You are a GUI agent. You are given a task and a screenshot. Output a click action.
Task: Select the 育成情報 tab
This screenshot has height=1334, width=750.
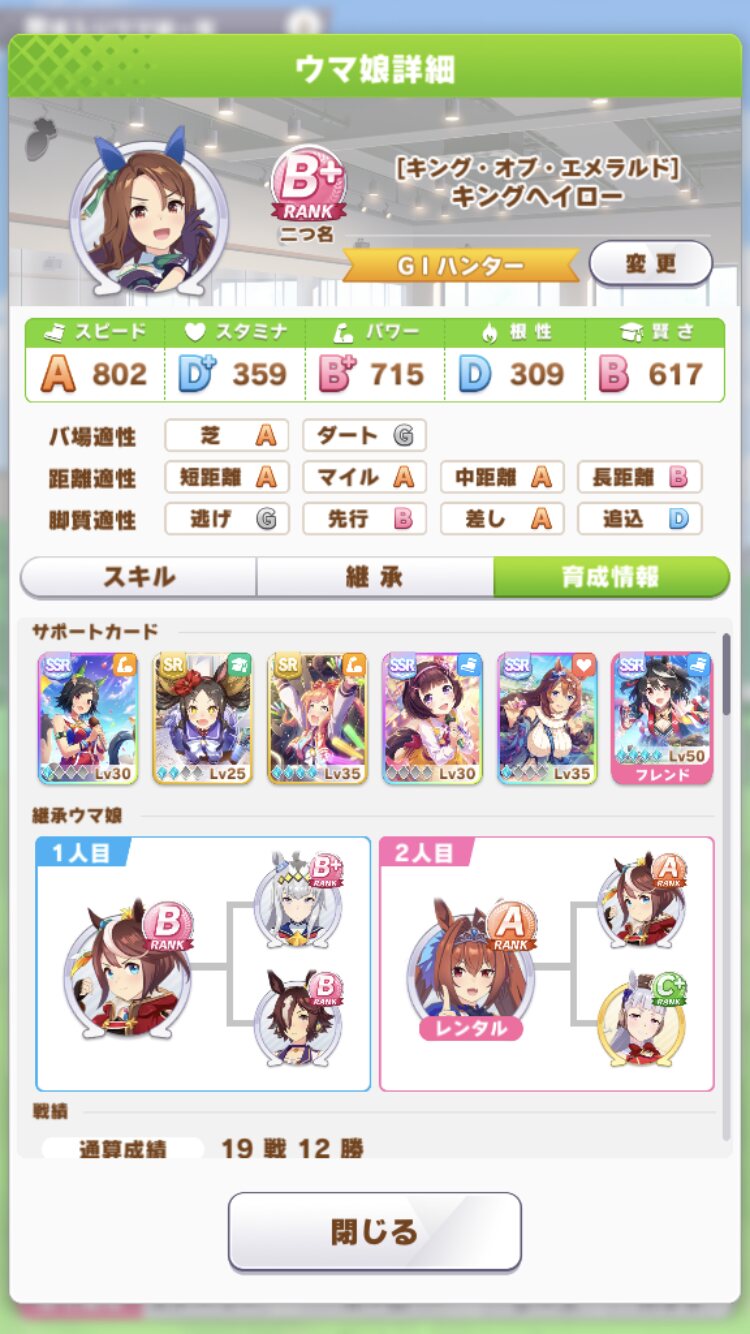tap(610, 577)
